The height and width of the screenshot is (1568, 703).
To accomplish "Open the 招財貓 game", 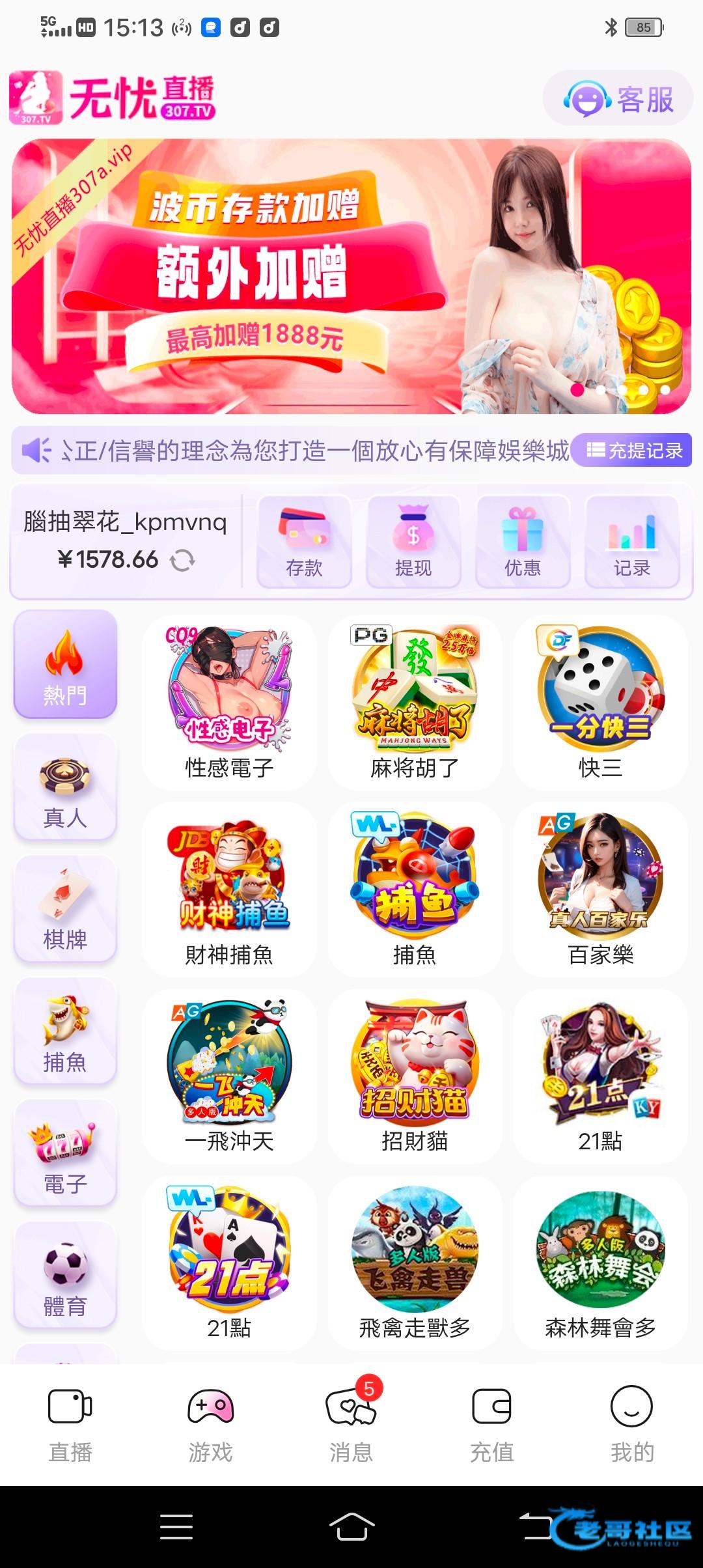I will point(415,1076).
